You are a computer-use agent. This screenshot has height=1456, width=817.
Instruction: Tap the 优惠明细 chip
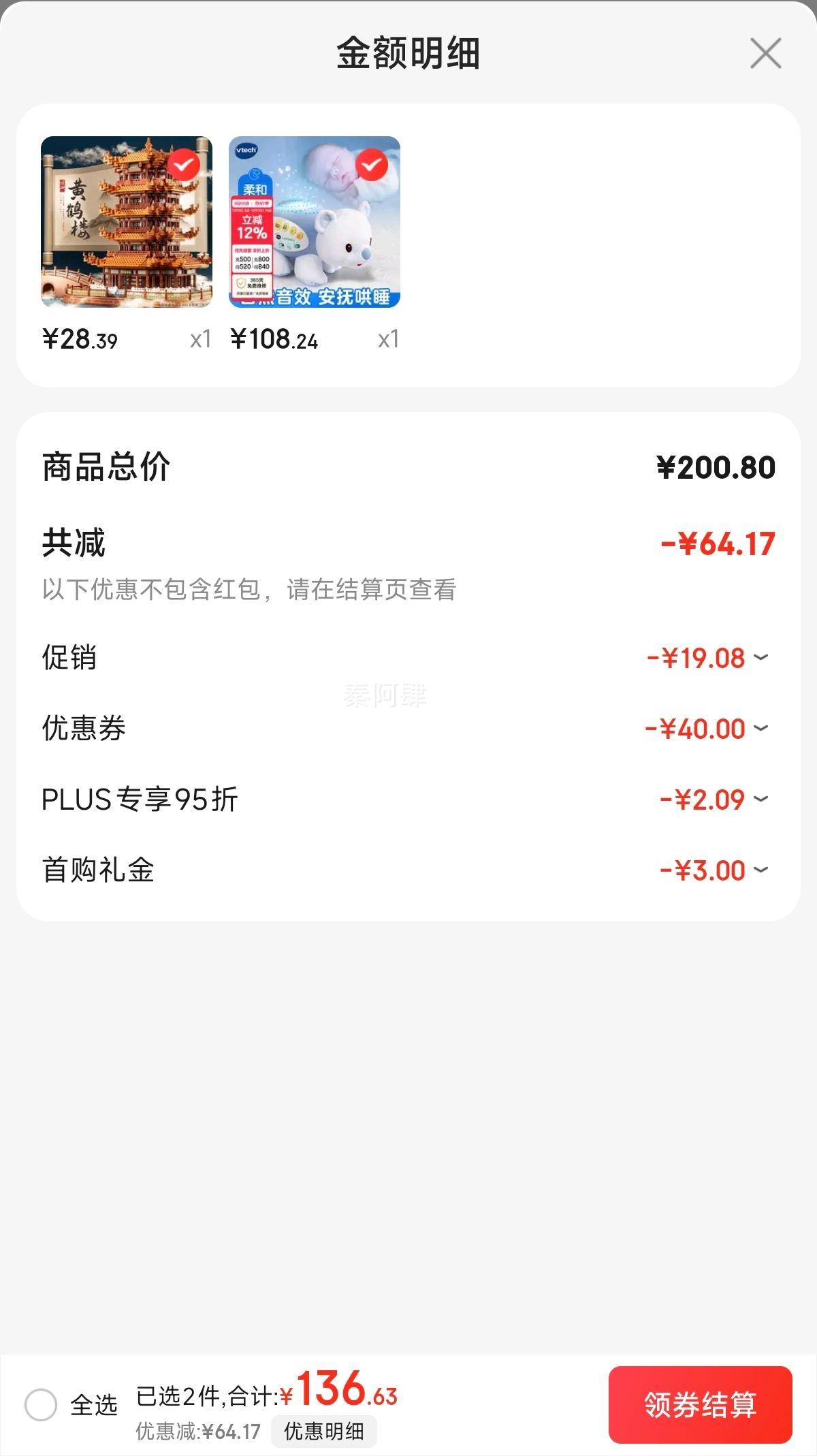click(324, 1431)
